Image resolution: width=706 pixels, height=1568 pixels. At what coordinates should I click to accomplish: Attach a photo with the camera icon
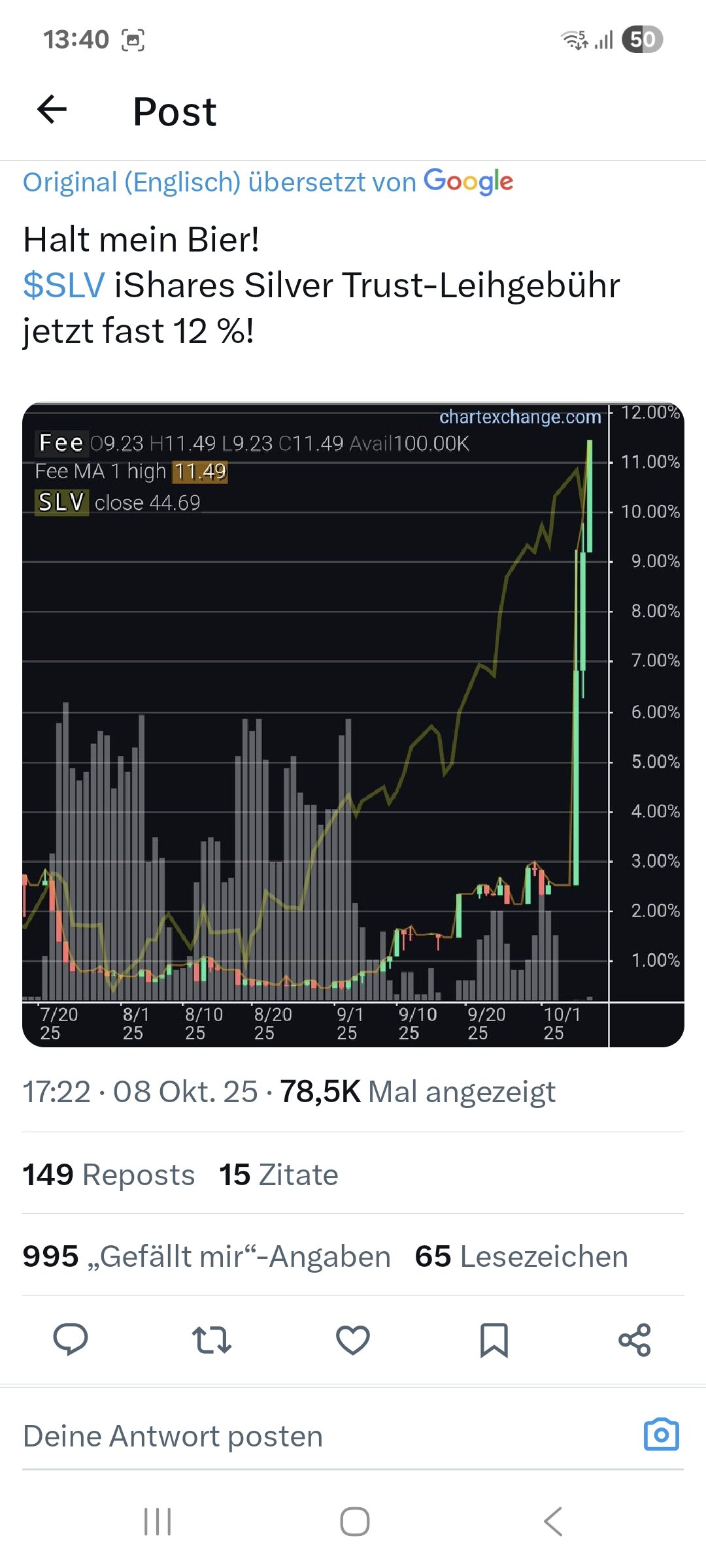[661, 1435]
